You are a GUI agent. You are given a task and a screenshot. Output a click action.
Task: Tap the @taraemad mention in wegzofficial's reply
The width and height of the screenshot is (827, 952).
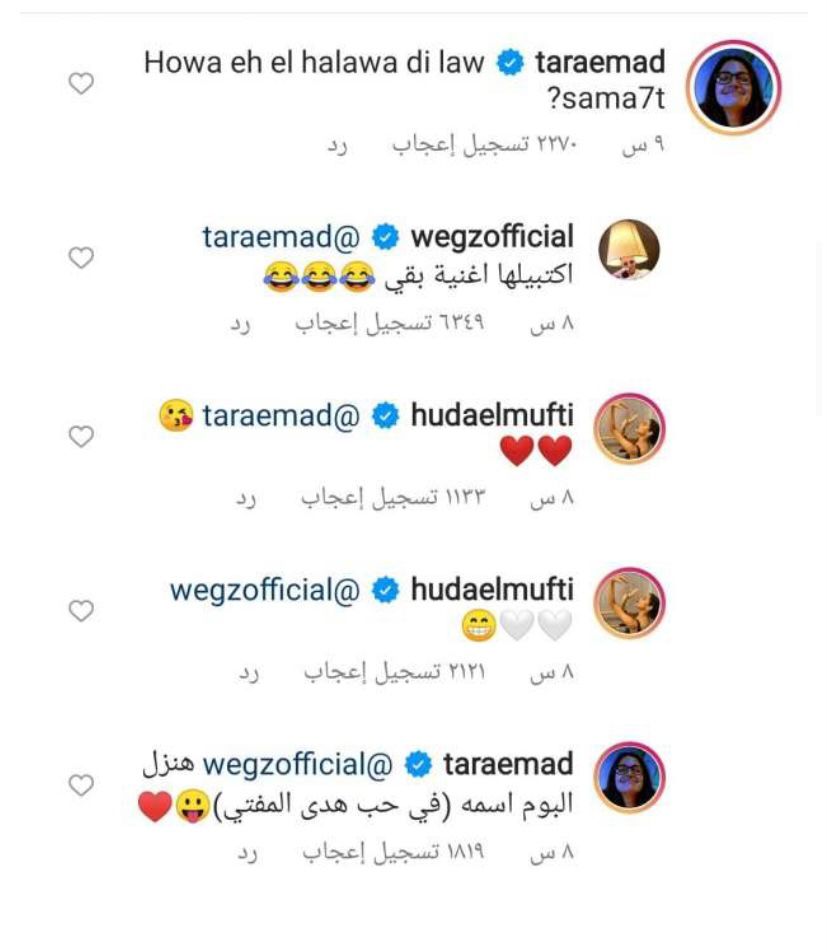(282, 237)
